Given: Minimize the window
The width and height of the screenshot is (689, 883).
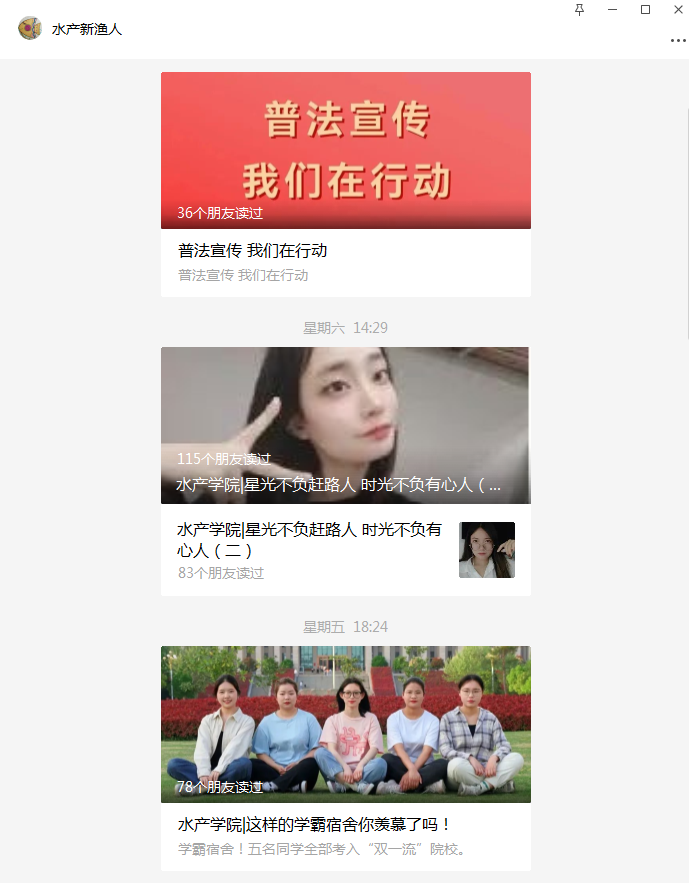Looking at the screenshot, I should pyautogui.click(x=612, y=10).
